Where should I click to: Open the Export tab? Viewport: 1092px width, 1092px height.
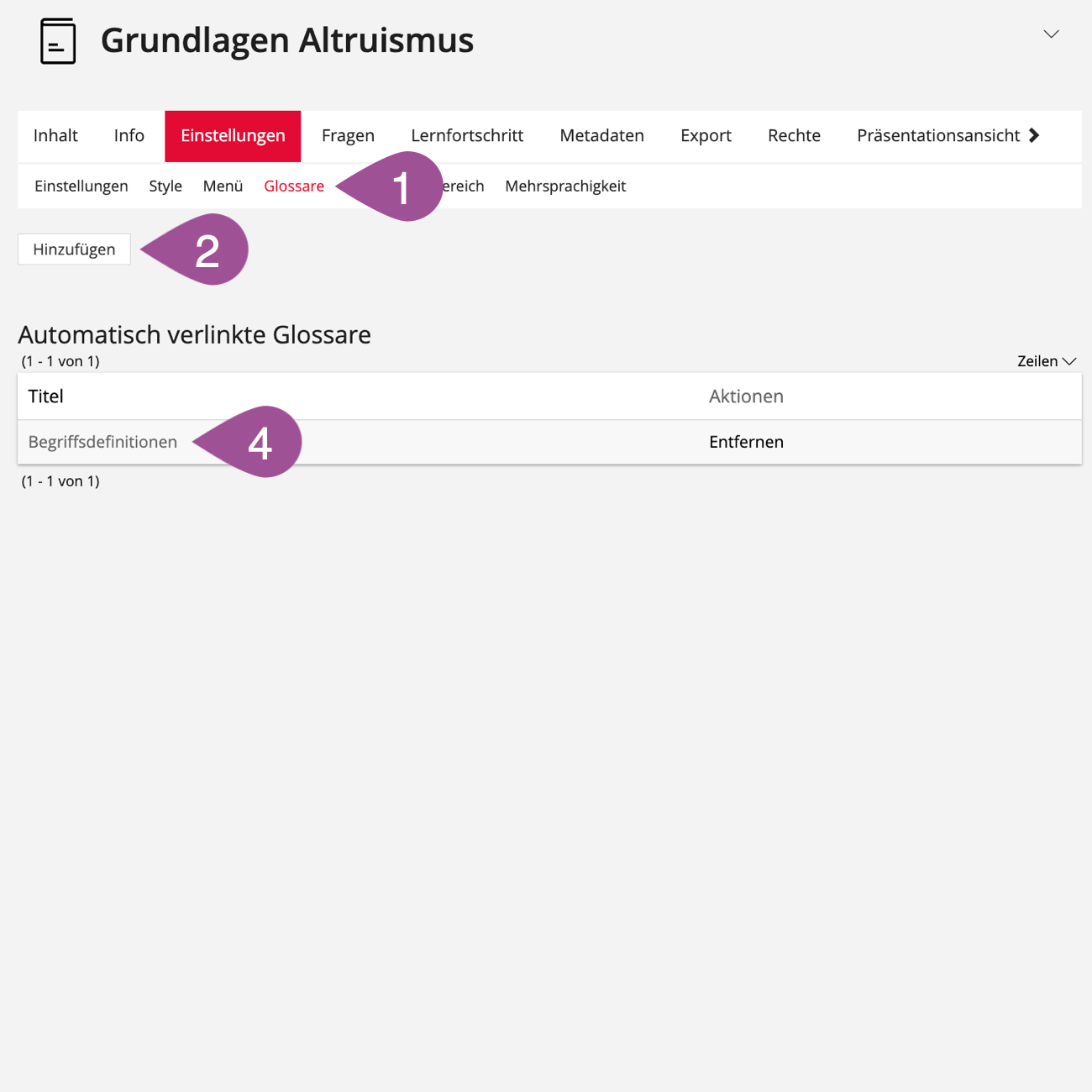tap(706, 136)
